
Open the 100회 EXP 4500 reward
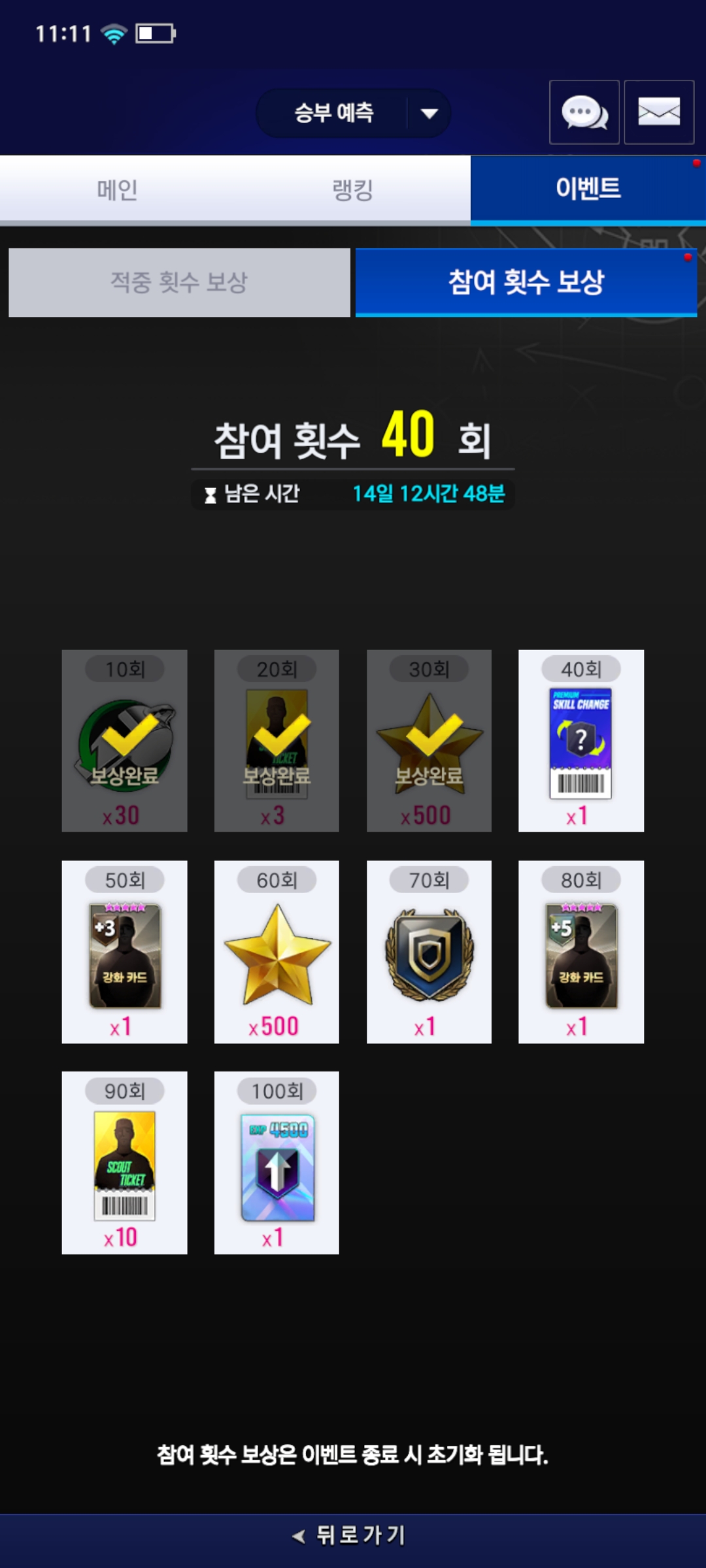(277, 1163)
